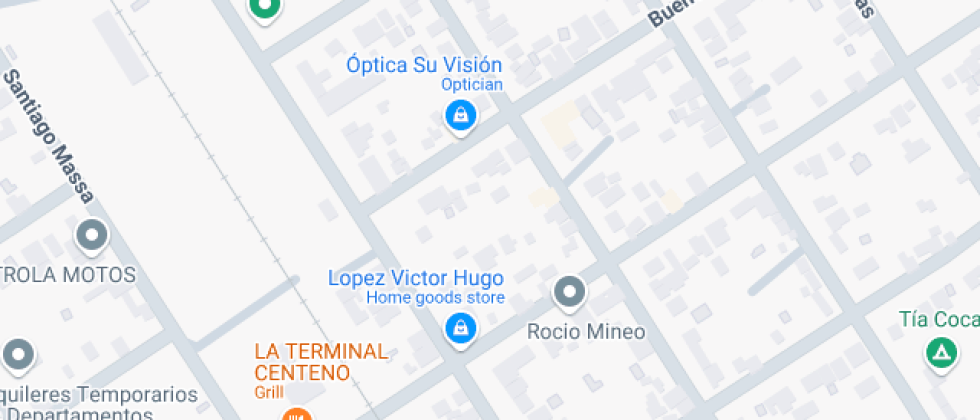Select La Terminal Centeno grill pin
The height and width of the screenshot is (420, 980).
[294, 414]
